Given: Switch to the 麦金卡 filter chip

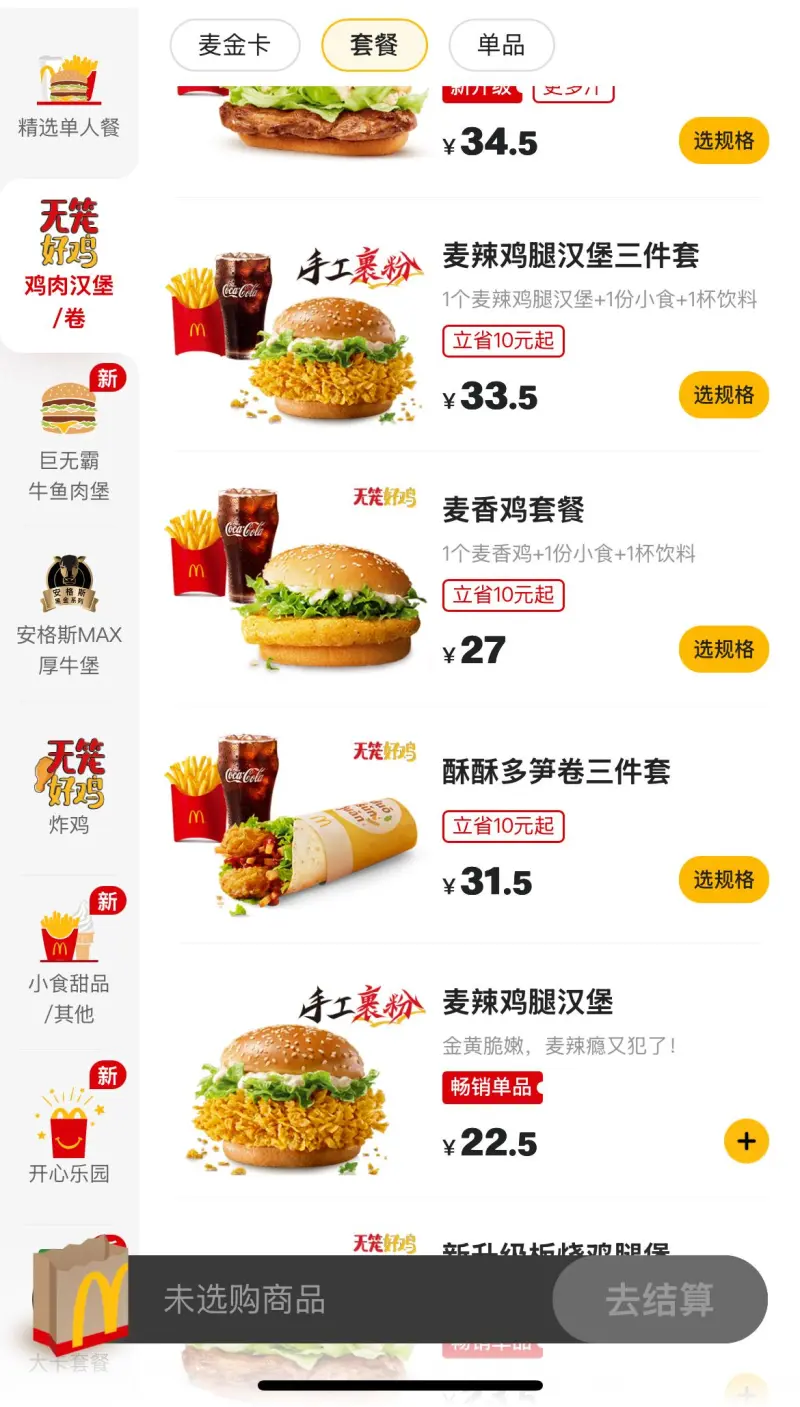Looking at the screenshot, I should (234, 45).
